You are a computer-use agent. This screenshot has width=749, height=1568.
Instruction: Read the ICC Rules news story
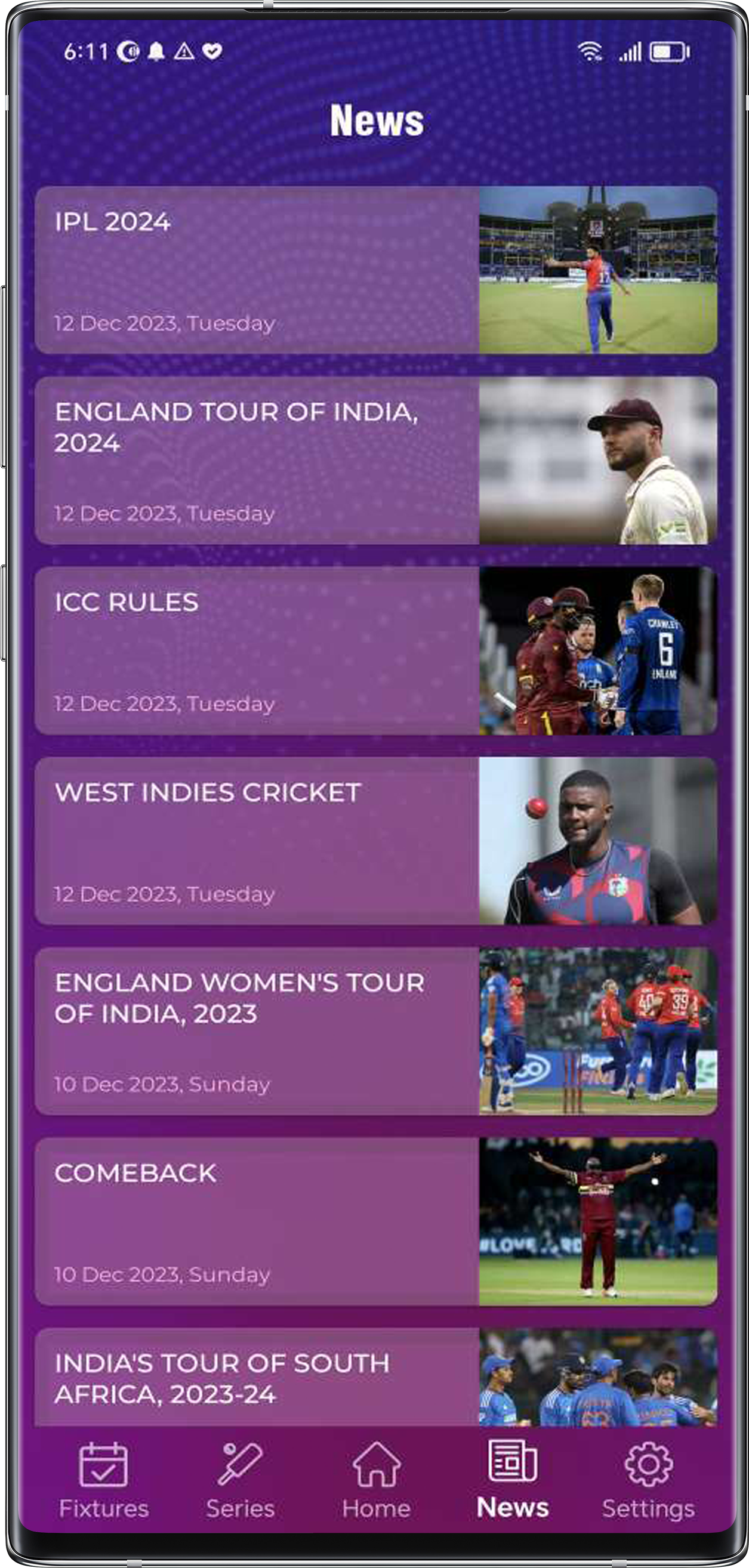click(376, 651)
